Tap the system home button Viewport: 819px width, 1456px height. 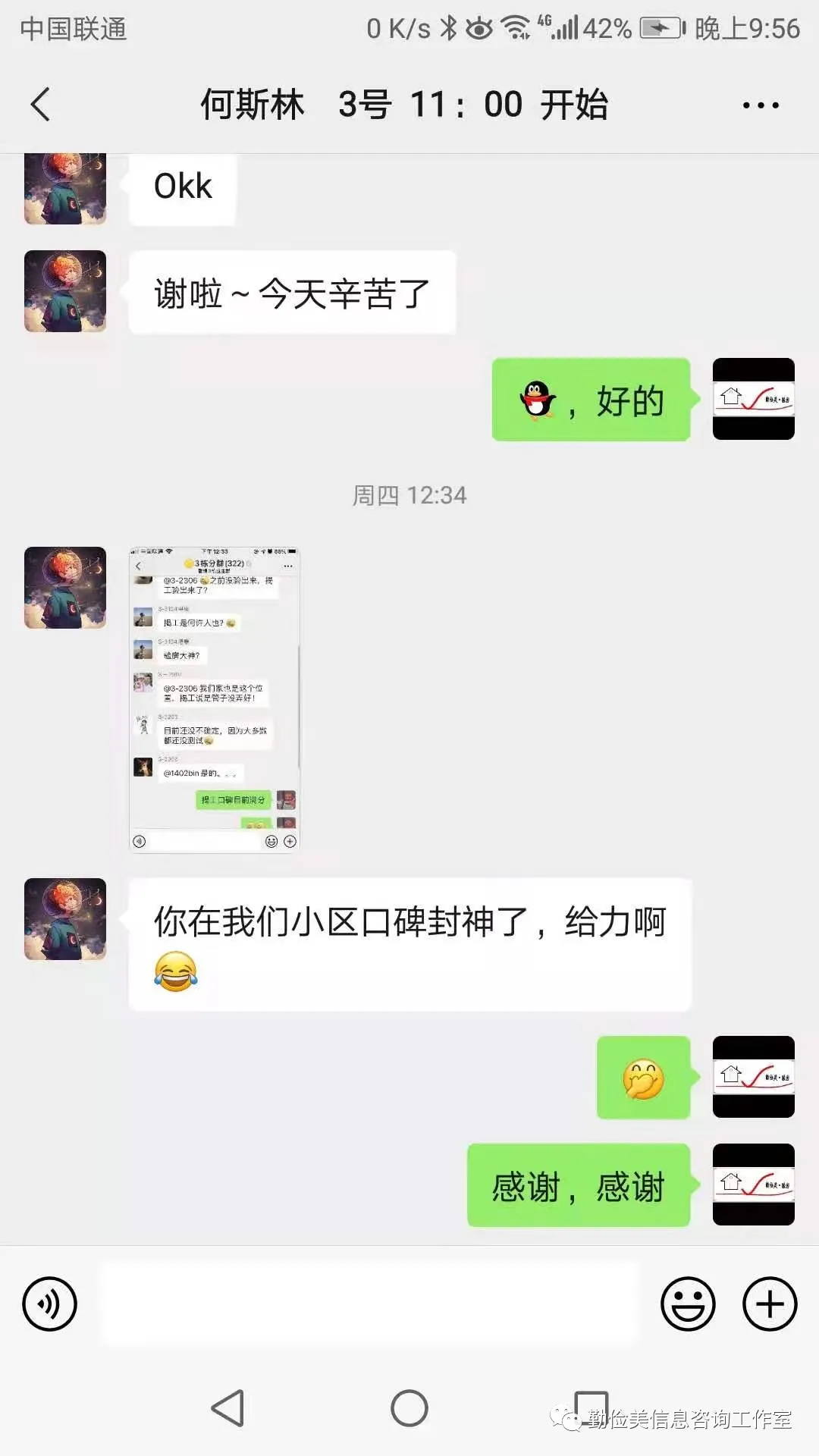click(x=409, y=1408)
